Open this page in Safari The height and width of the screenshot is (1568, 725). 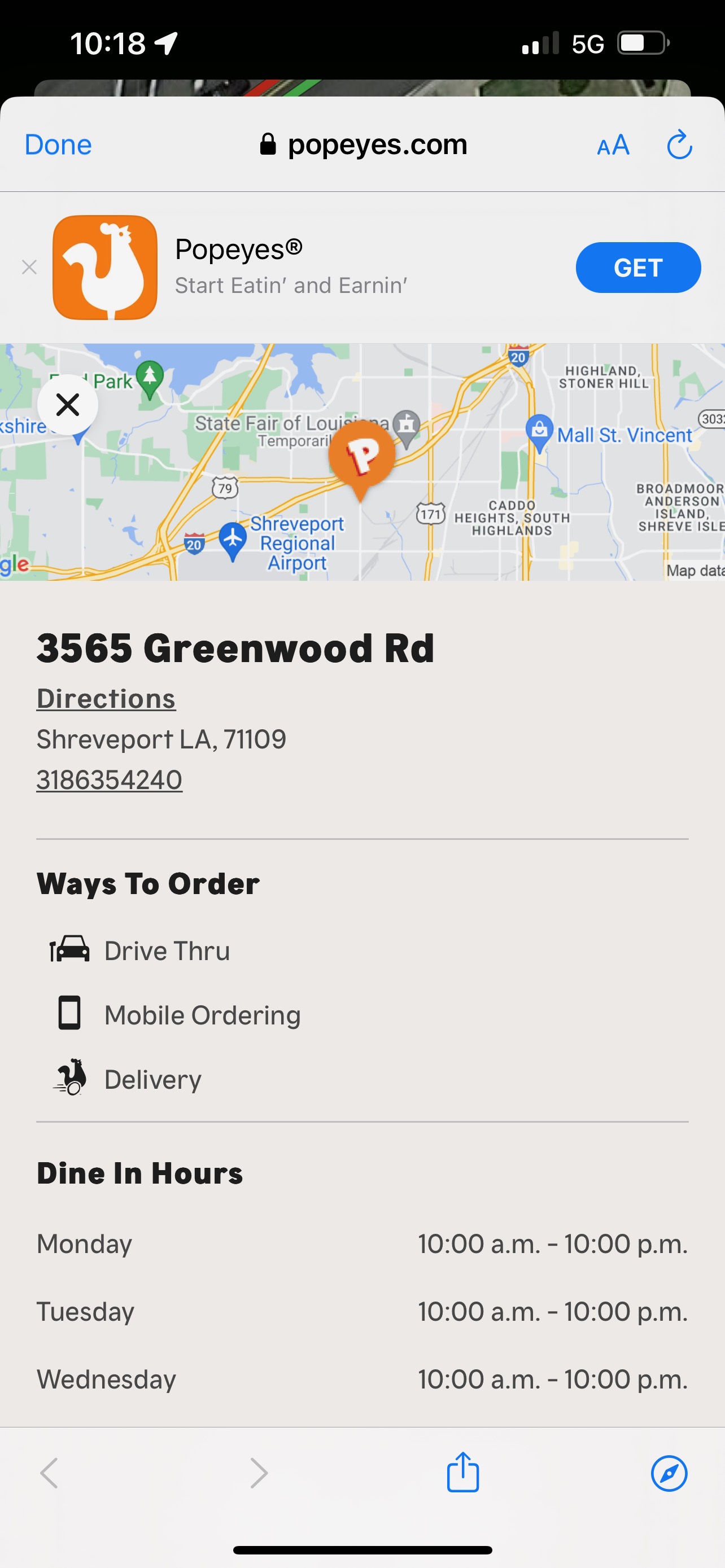(x=669, y=1473)
